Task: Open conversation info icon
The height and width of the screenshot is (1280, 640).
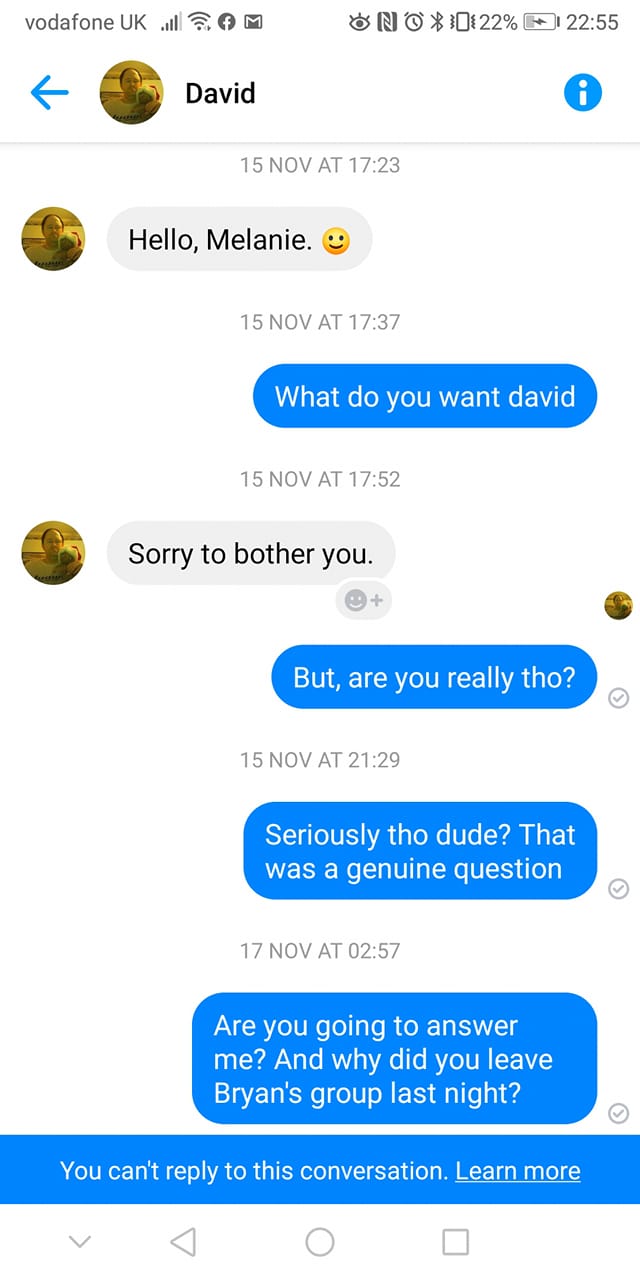Action: tap(583, 93)
